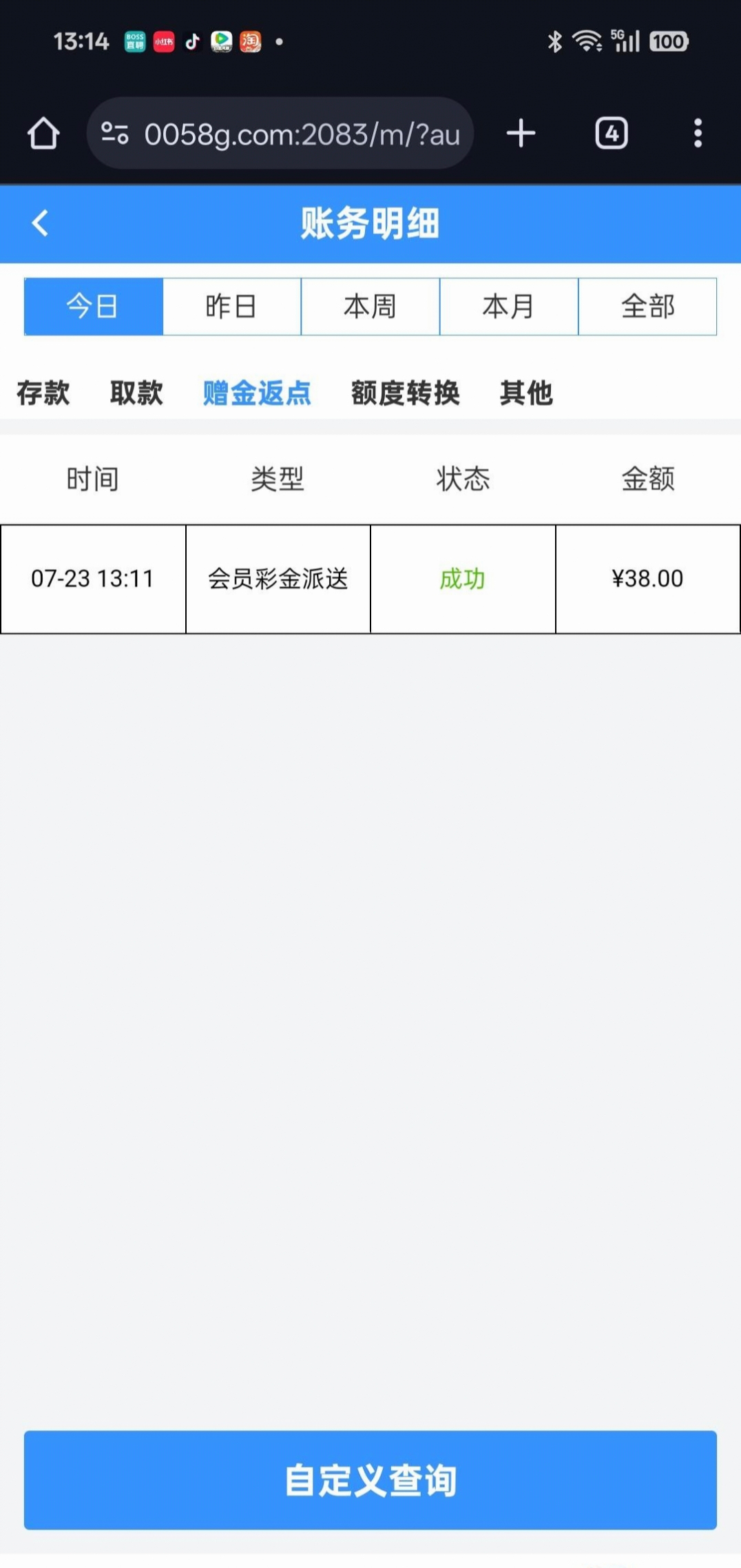Switch to 本月 date filter
This screenshot has height=1568, width=741.
point(509,307)
